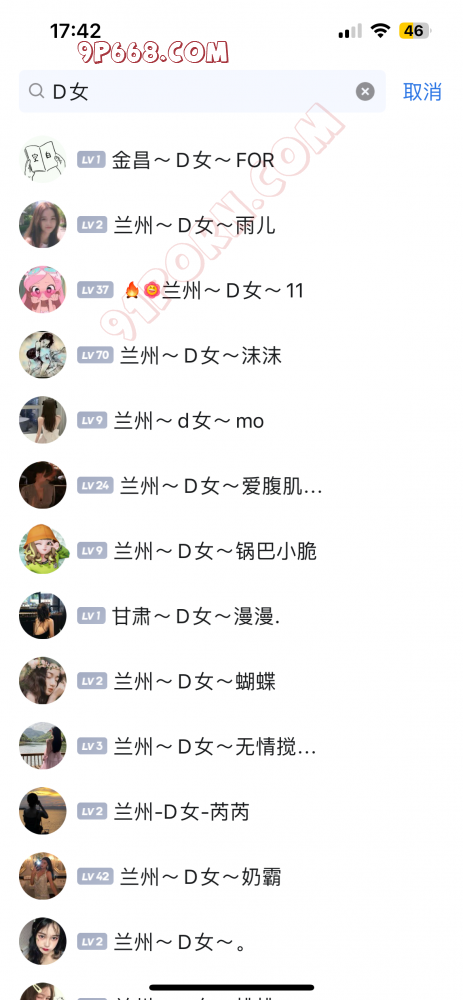Tap the search field containing D女

pos(202,92)
